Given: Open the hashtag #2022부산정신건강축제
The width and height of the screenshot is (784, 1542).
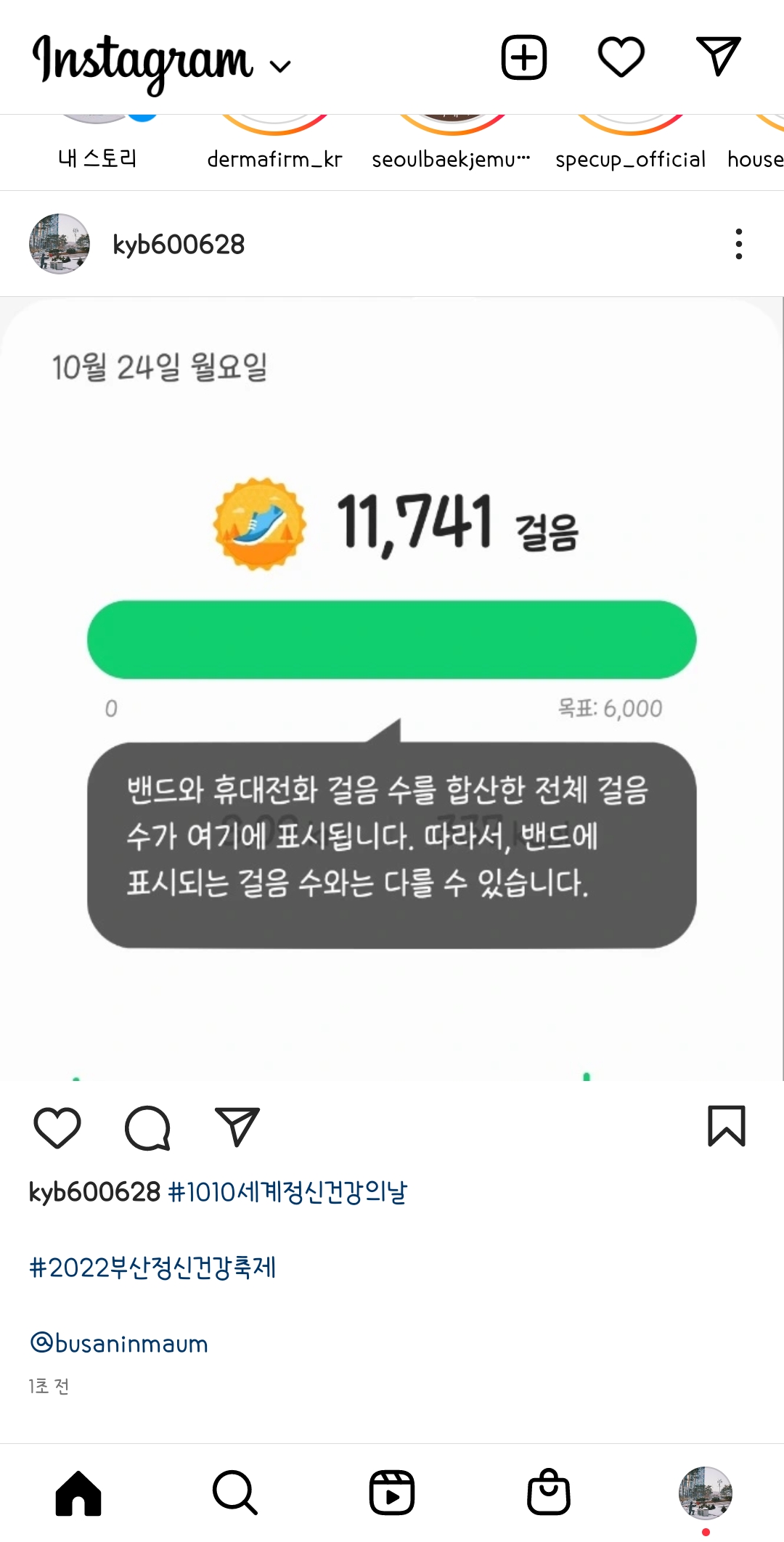Looking at the screenshot, I should [x=152, y=1268].
